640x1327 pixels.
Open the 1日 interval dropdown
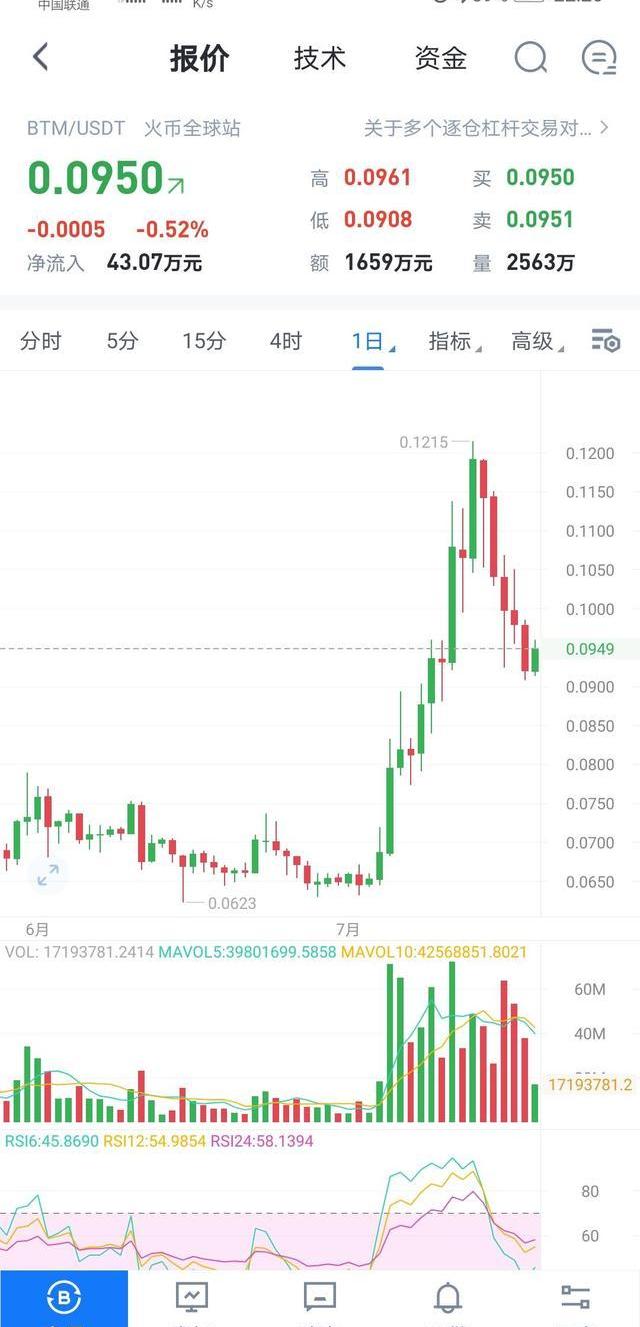point(368,341)
